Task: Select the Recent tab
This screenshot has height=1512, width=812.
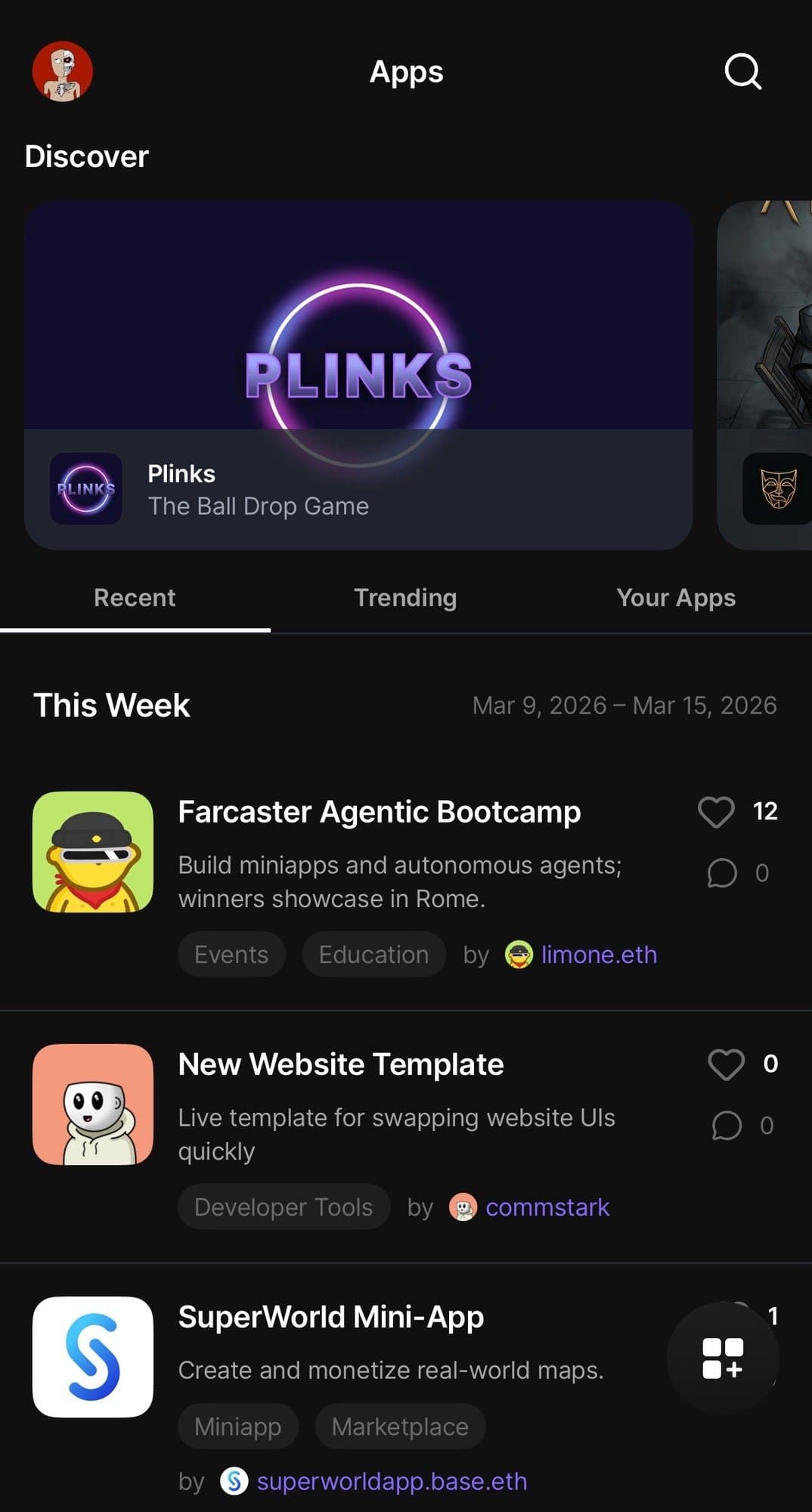Action: click(x=135, y=598)
